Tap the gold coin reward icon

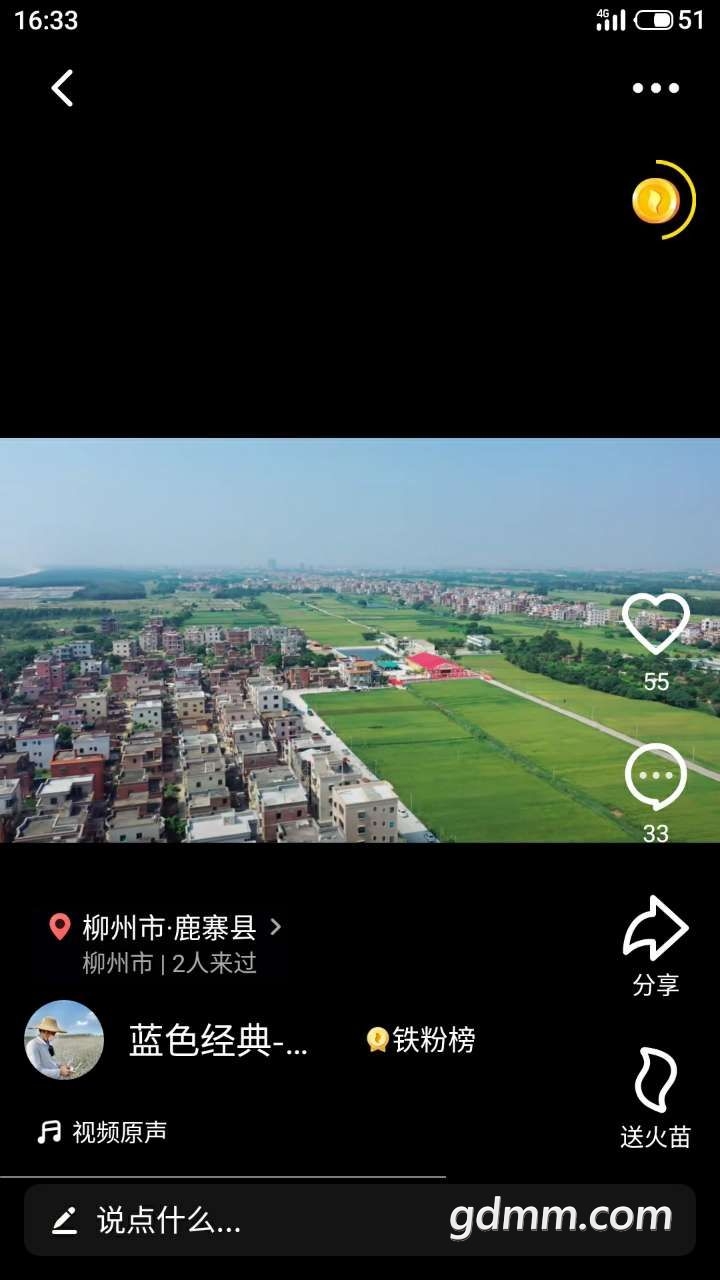coord(657,201)
